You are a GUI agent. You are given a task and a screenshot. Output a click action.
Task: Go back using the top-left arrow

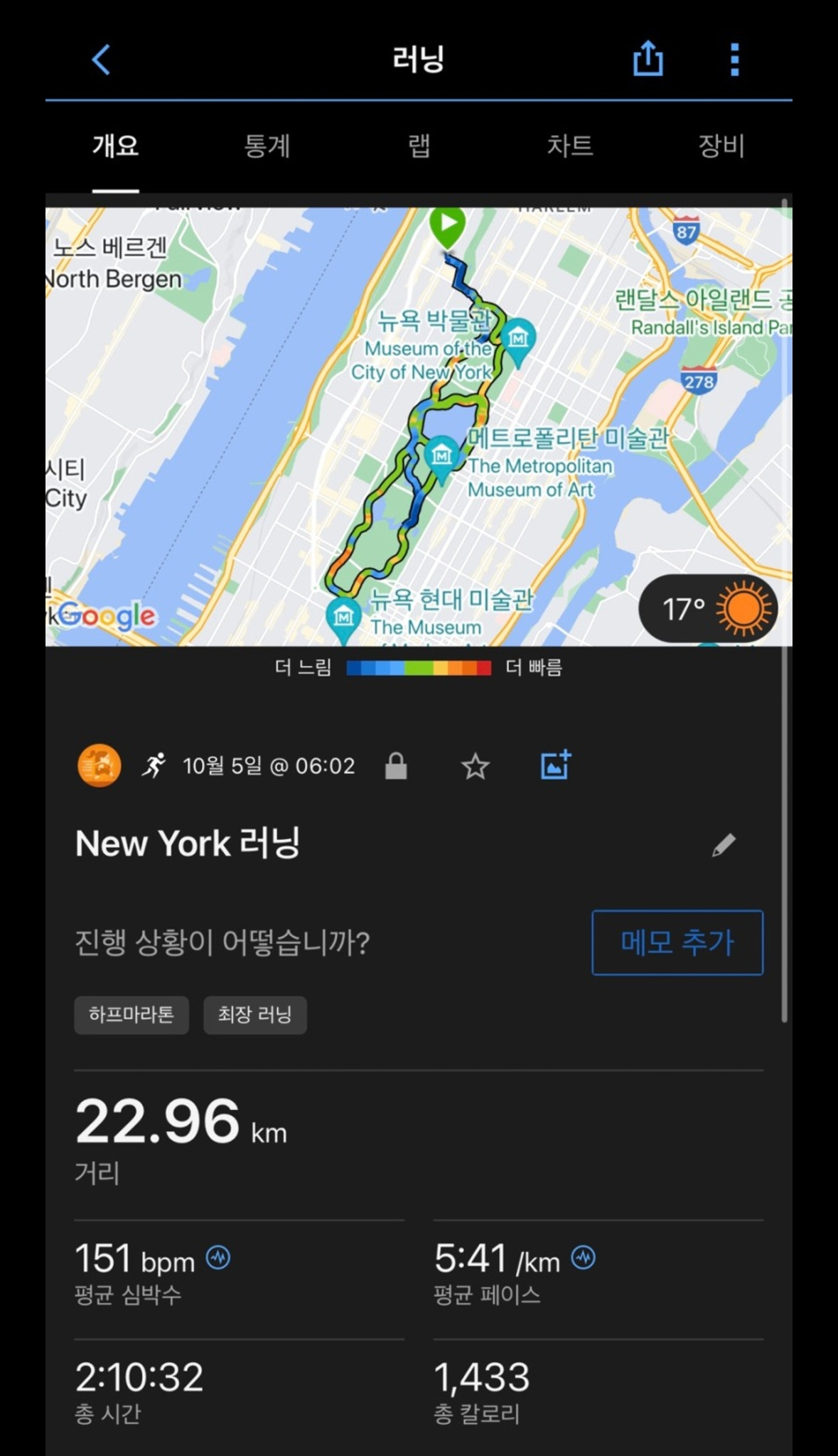coord(101,59)
